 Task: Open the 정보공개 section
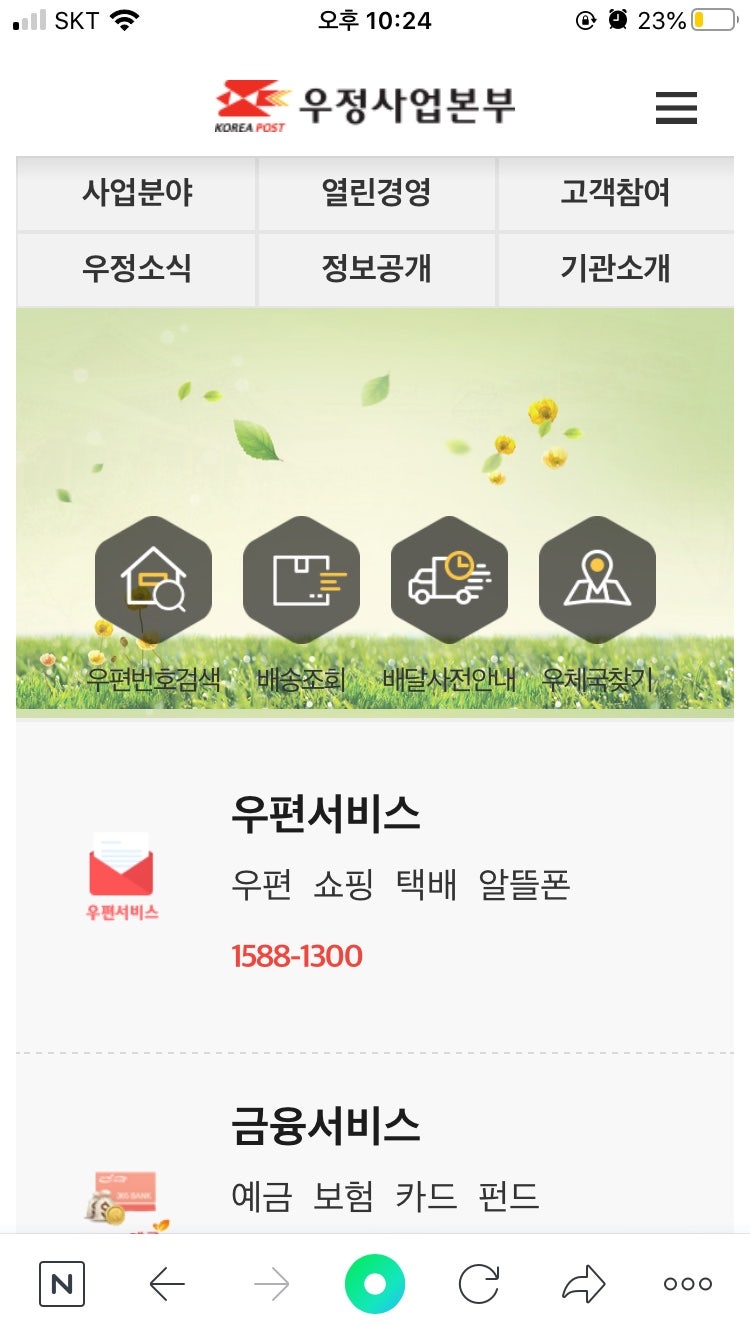tap(376, 269)
